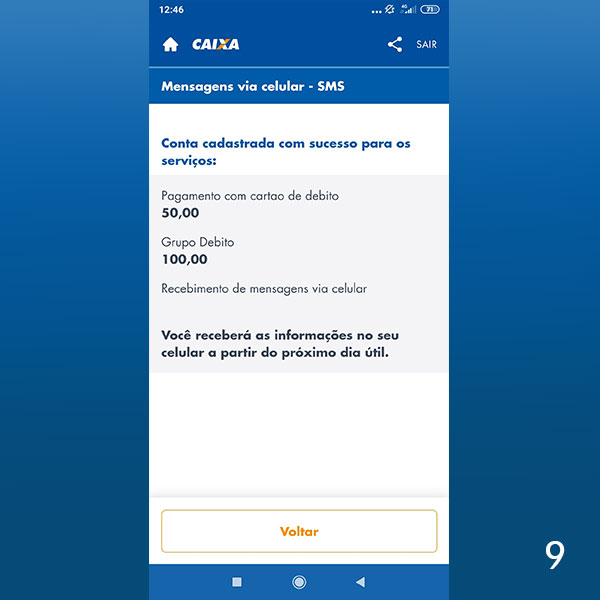Image resolution: width=600 pixels, height=600 pixels.
Task: Go back using system back arrow
Action: pos(360,582)
